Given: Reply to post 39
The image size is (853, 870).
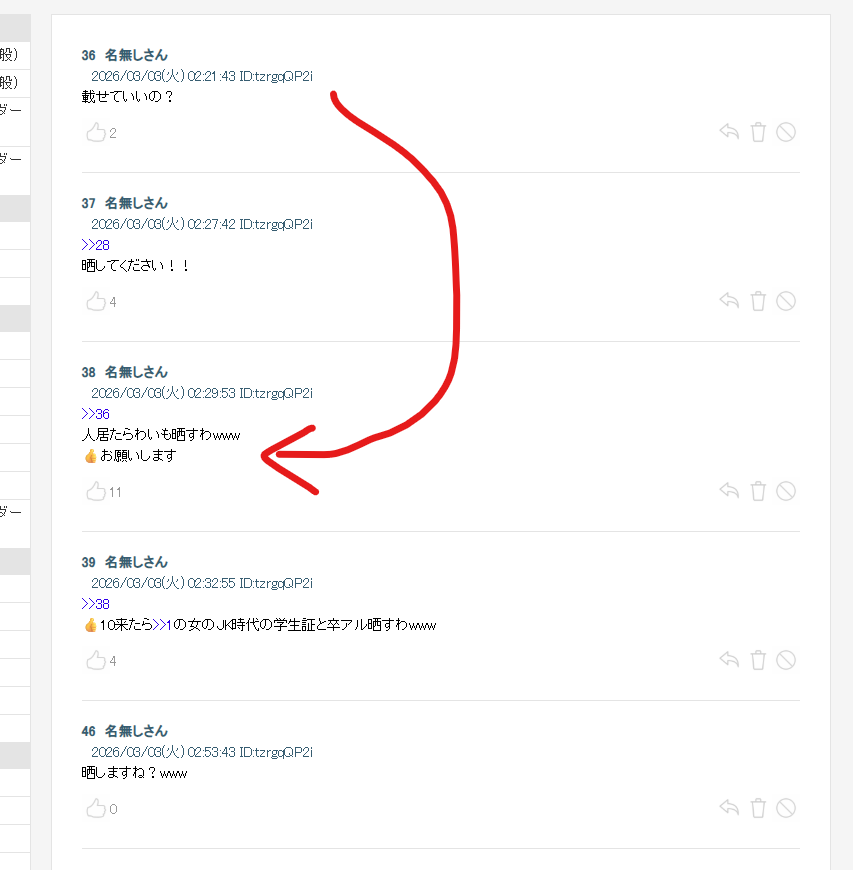Looking at the screenshot, I should (729, 660).
